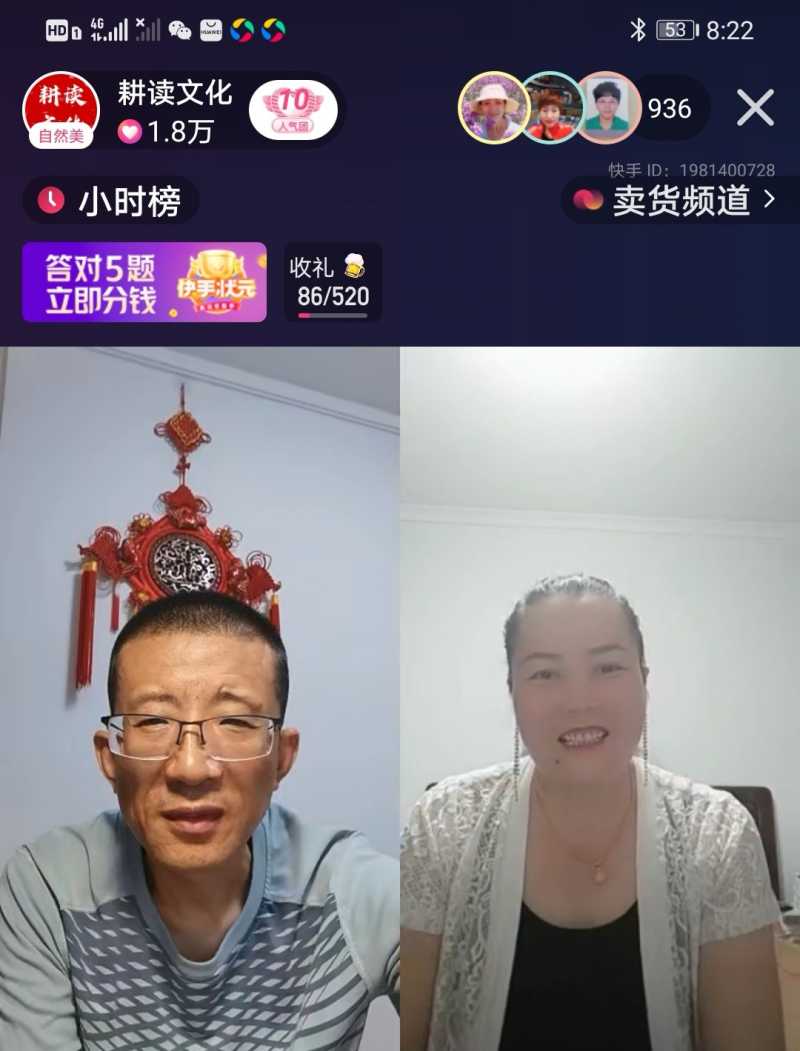
Task: Expand the 卖货频道 sales channel chevron
Action: click(x=771, y=201)
